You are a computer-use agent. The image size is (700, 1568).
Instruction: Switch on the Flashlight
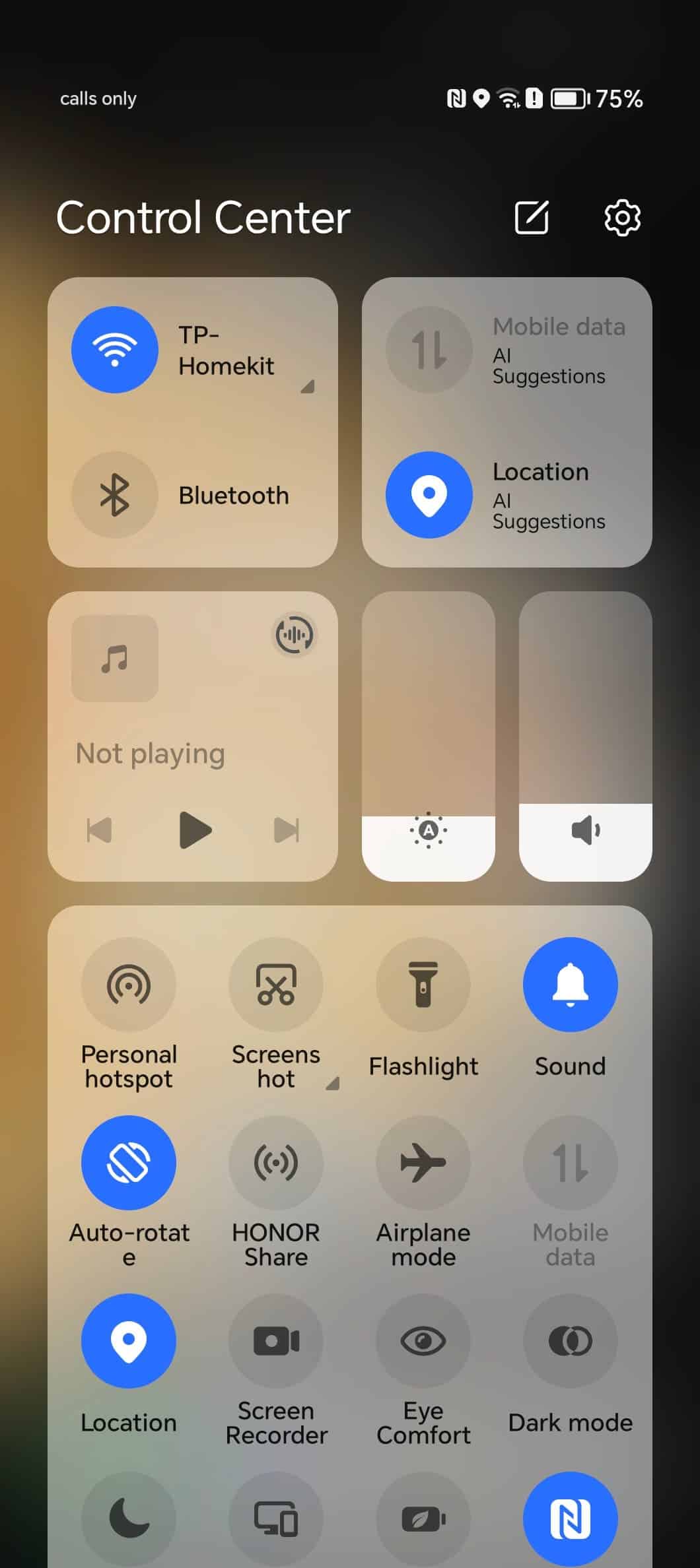coord(423,985)
